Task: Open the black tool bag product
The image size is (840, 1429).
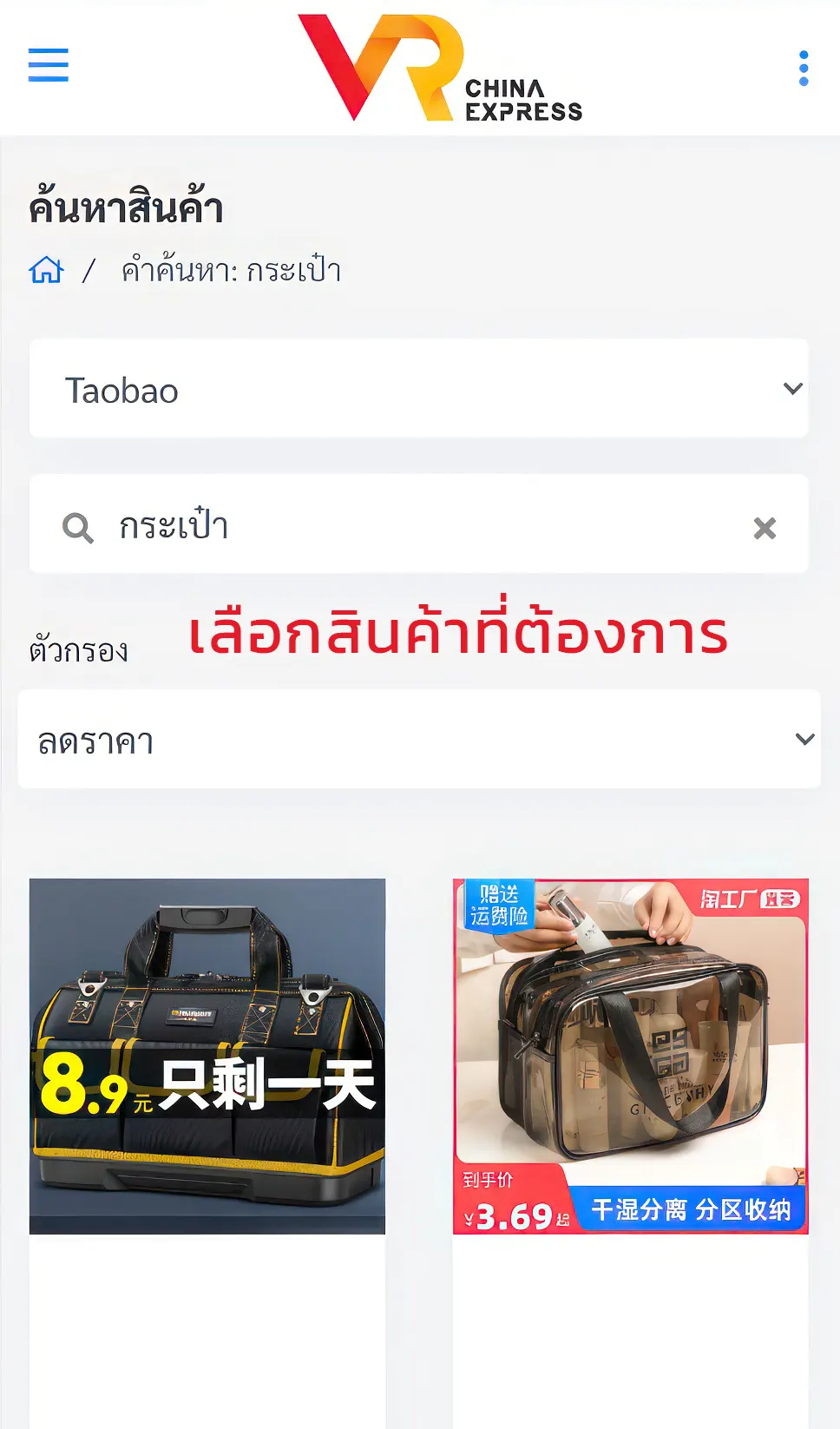Action: point(207,1056)
